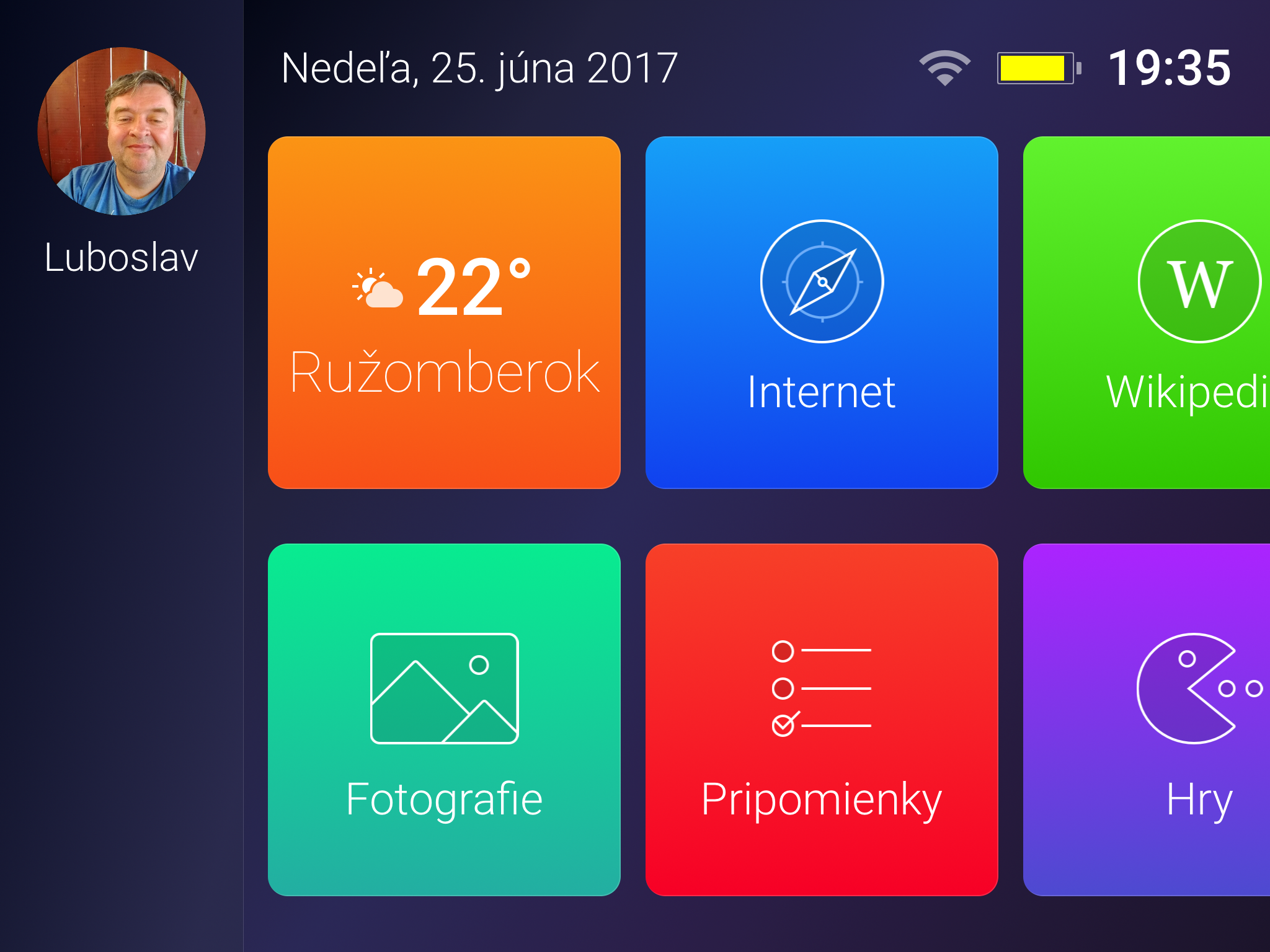1270x952 pixels.
Task: Open the Pripomienky reminders tile
Action: click(821, 719)
